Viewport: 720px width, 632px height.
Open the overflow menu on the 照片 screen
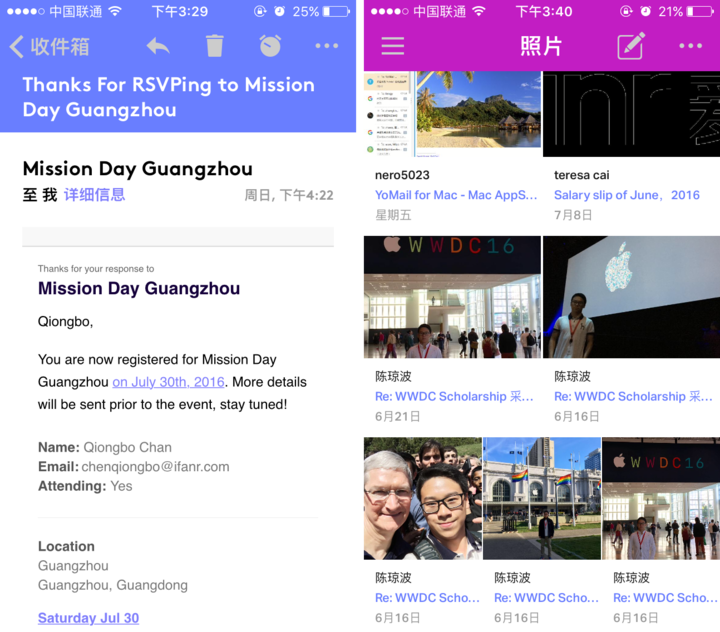pyautogui.click(x=690, y=46)
